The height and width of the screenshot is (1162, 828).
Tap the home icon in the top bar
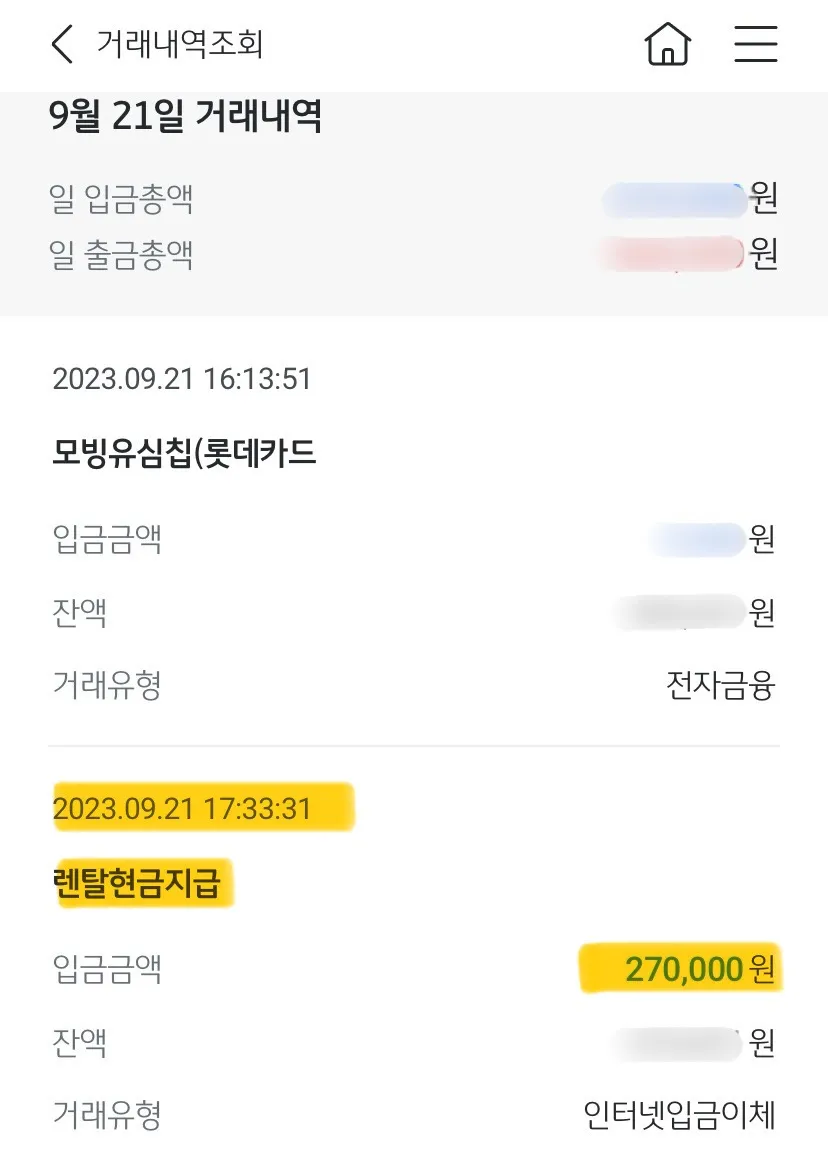pos(668,44)
